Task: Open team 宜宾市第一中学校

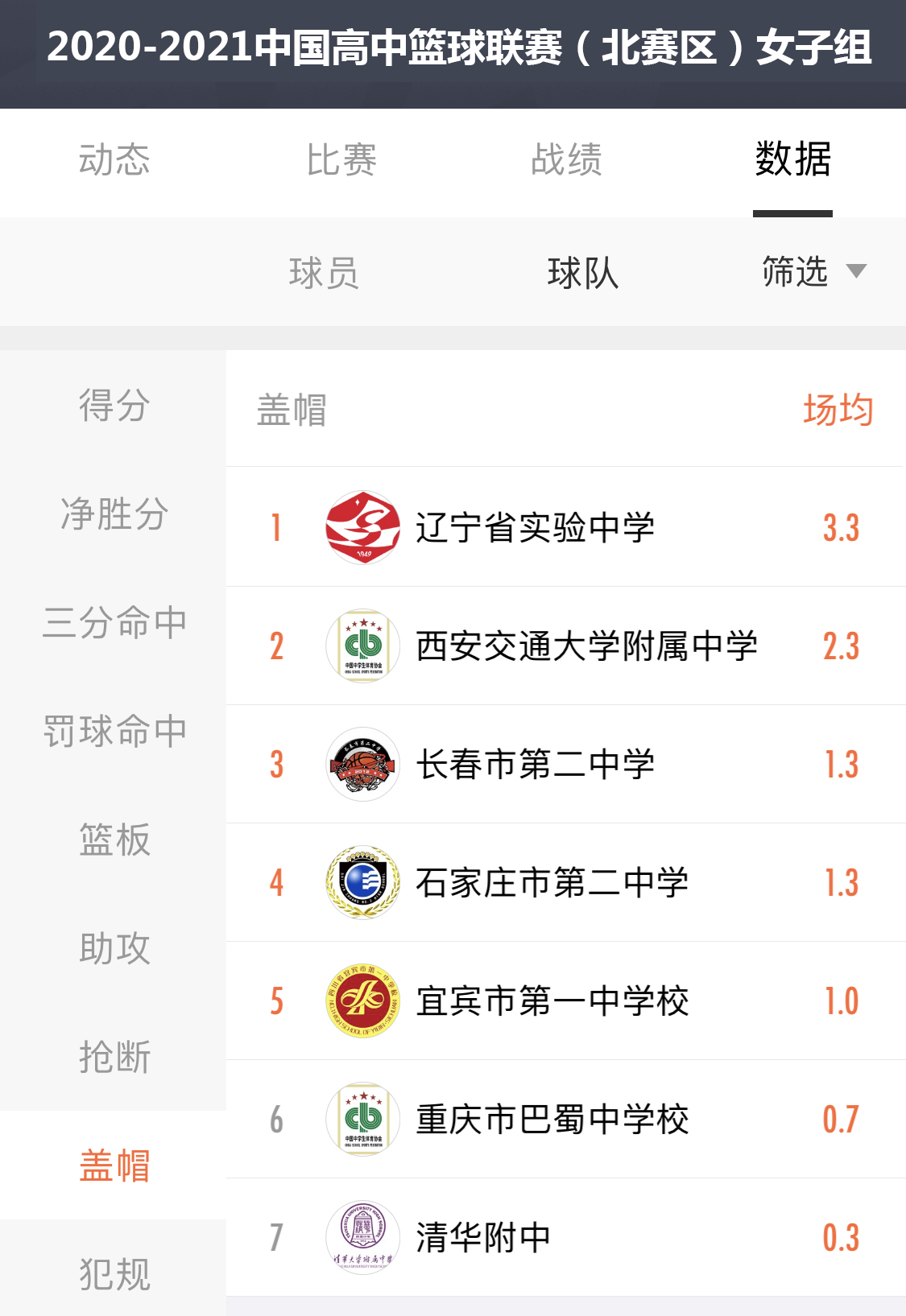Action: (x=552, y=1001)
